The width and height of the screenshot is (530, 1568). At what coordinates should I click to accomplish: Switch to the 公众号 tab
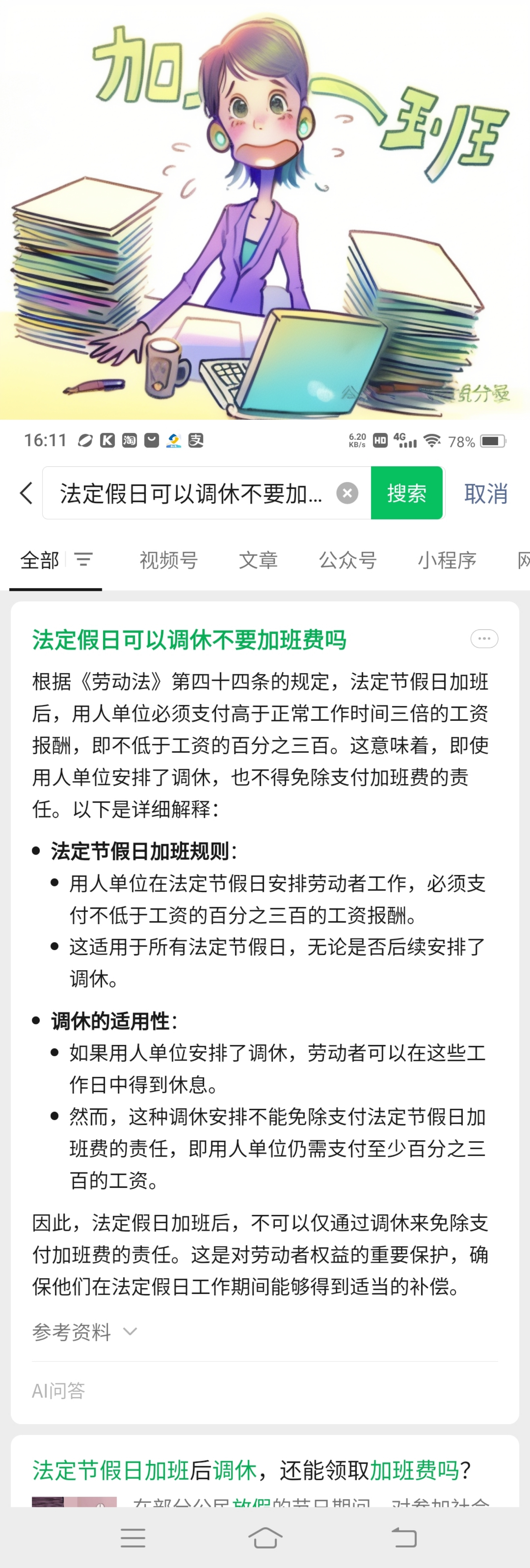[347, 560]
